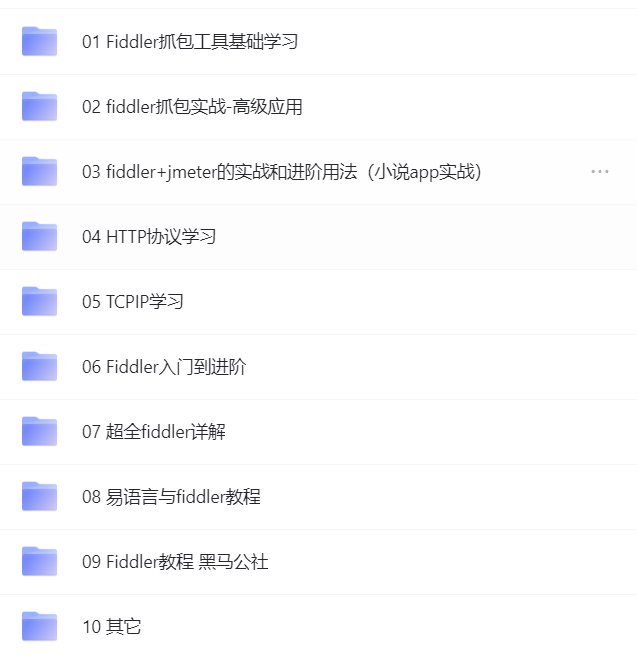The width and height of the screenshot is (637, 670).
Task: Open folder 09 Fiddler教程 黑马公社
Action: click(175, 562)
